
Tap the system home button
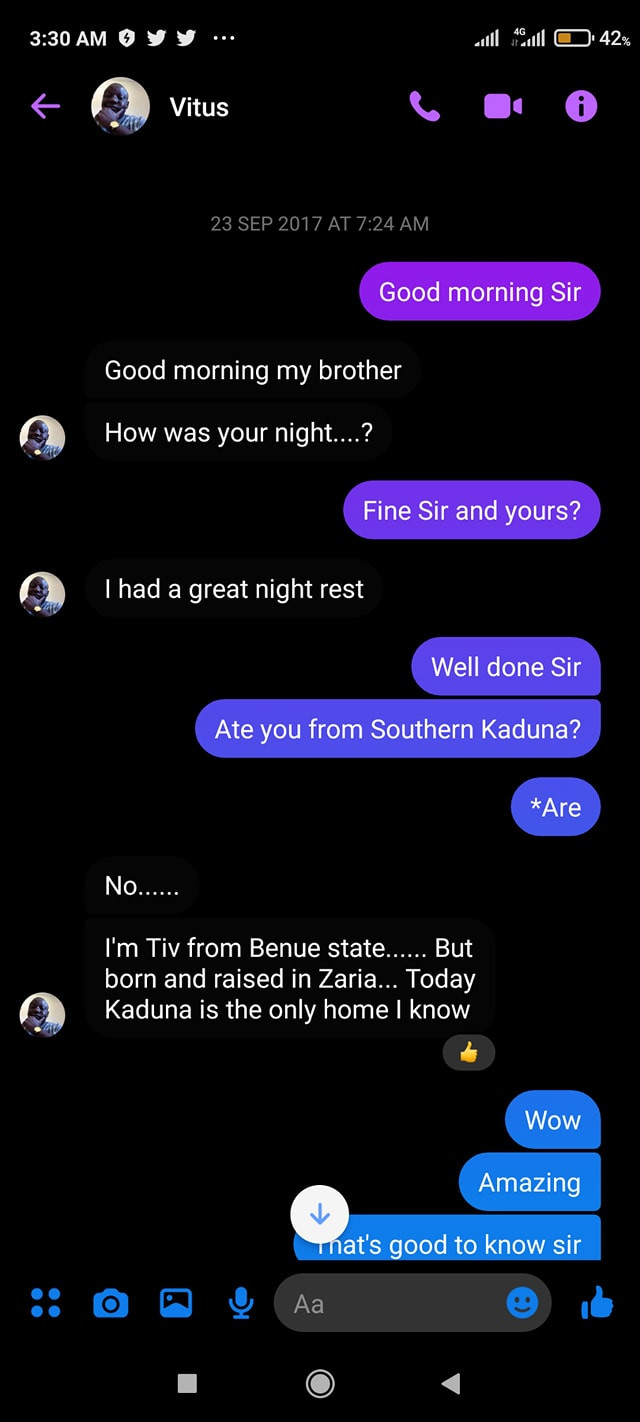(320, 1383)
